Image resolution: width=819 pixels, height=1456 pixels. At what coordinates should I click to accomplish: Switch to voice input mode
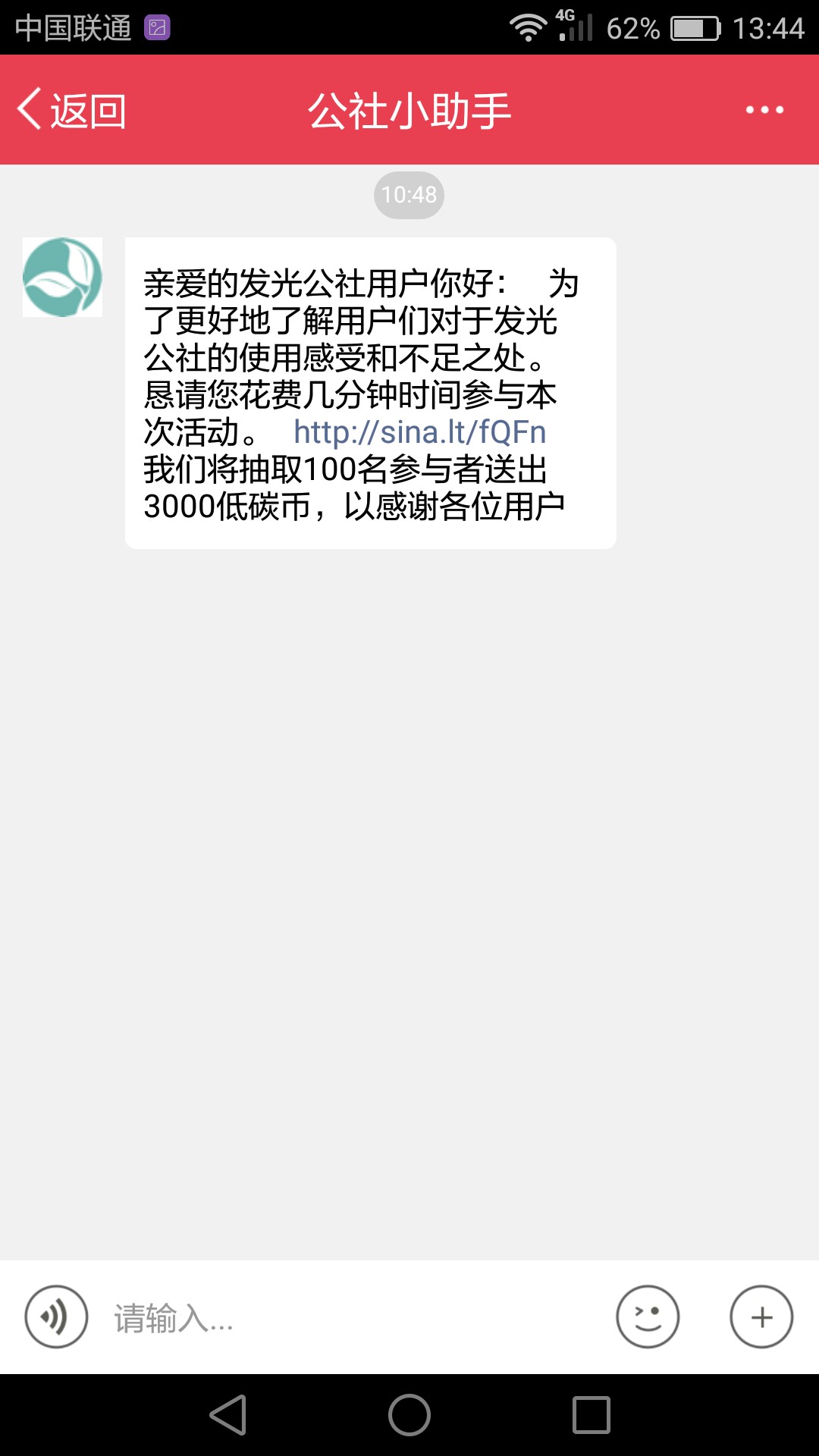point(56,1317)
